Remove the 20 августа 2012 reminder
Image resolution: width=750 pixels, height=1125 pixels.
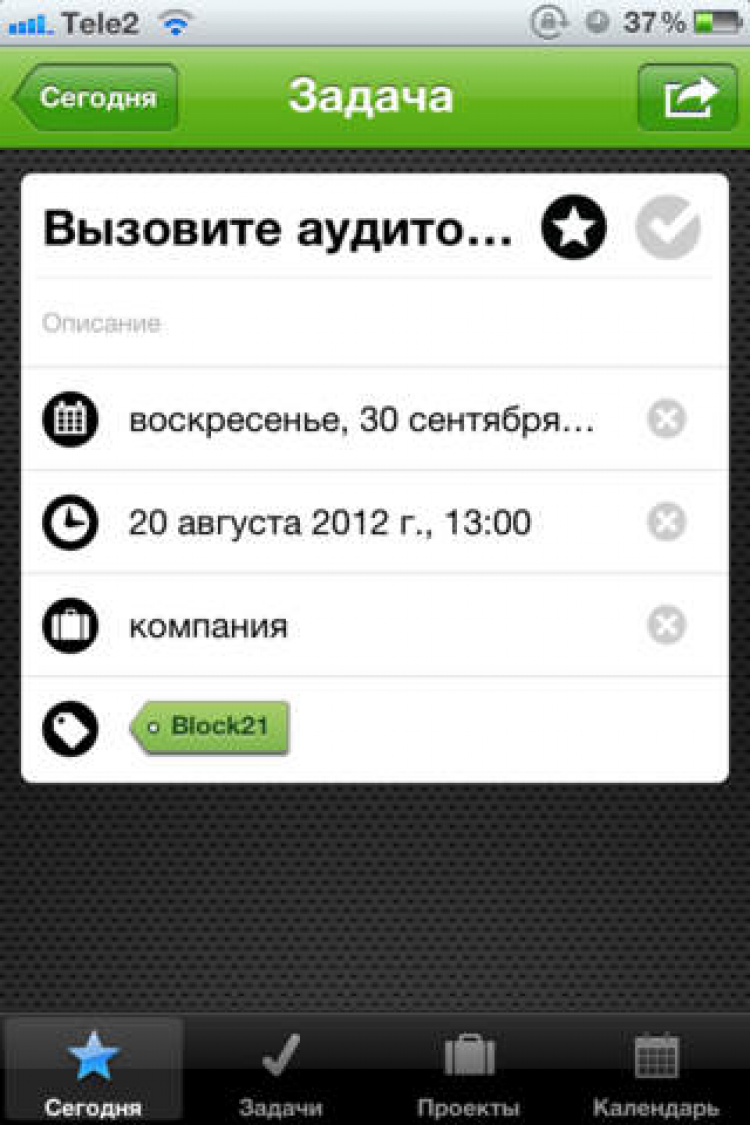coord(666,522)
